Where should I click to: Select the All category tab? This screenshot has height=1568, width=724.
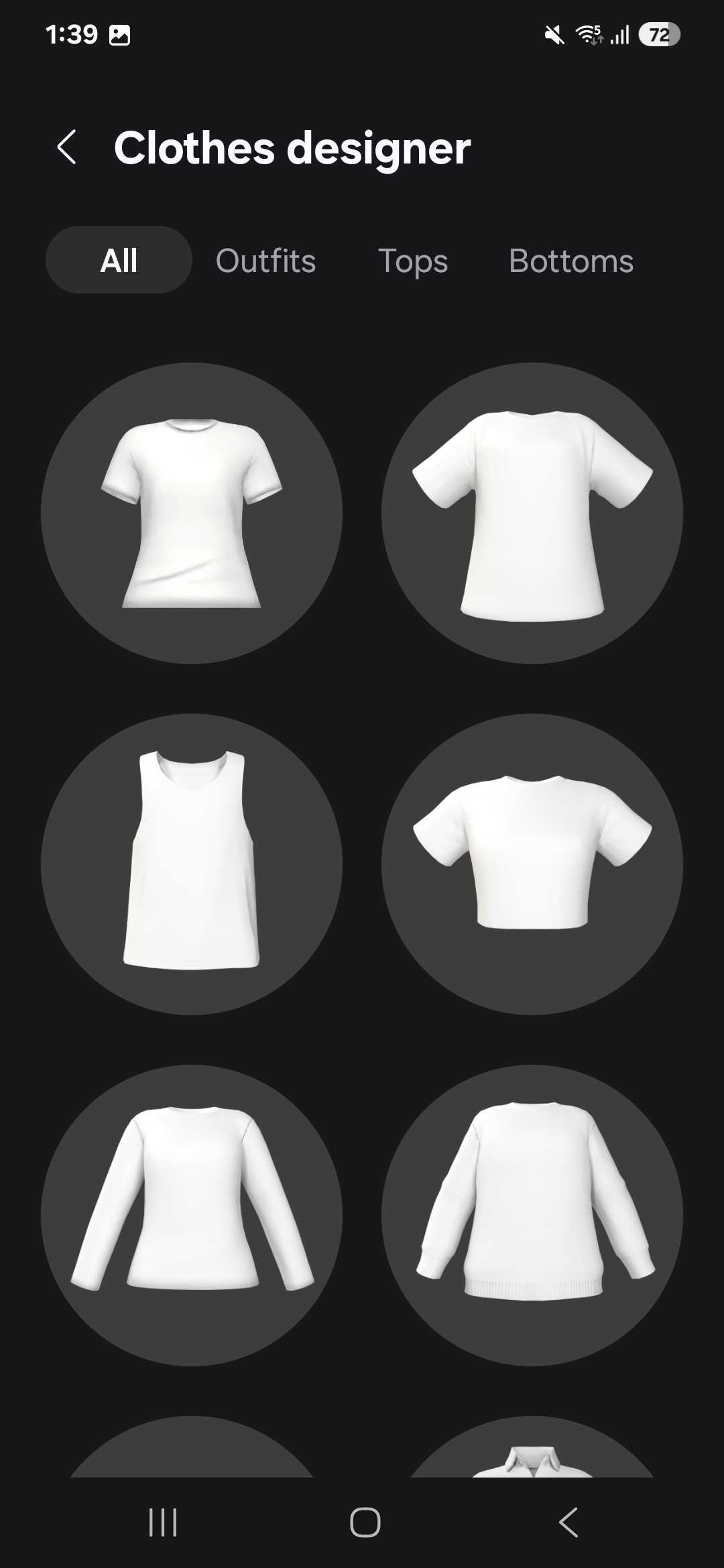[119, 260]
